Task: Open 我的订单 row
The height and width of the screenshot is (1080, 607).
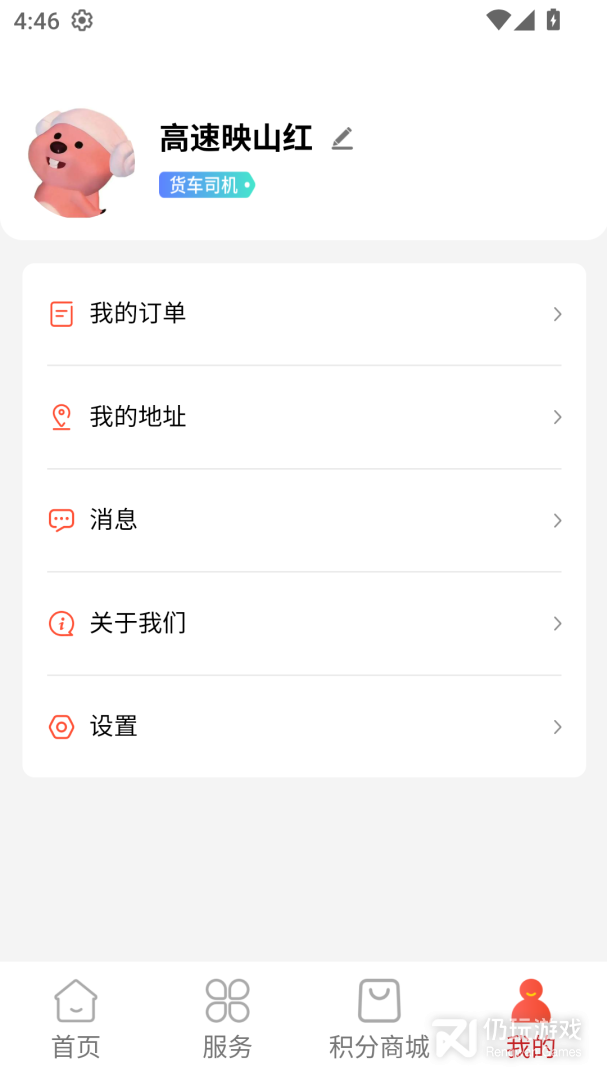Action: click(x=304, y=314)
